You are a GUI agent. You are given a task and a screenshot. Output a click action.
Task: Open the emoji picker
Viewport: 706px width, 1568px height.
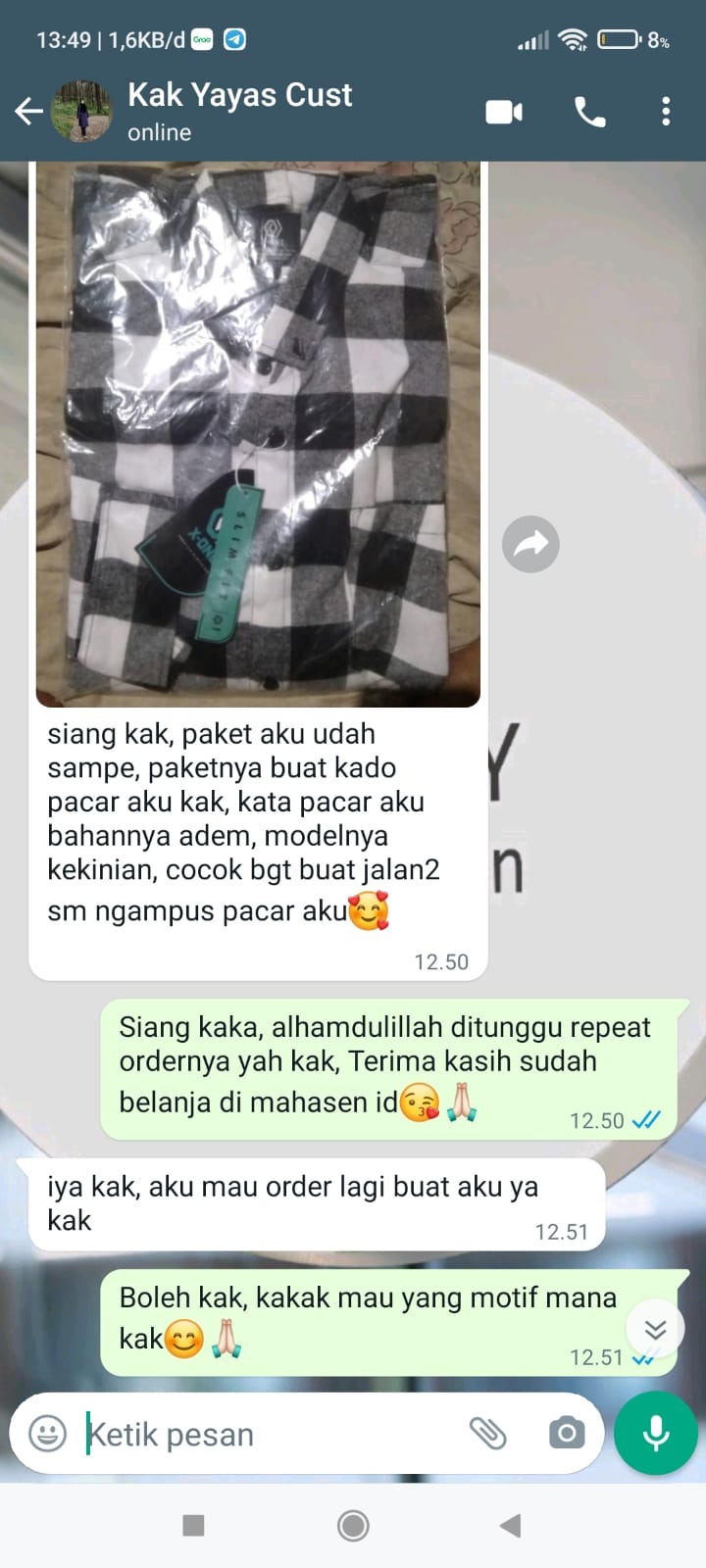(x=47, y=1434)
